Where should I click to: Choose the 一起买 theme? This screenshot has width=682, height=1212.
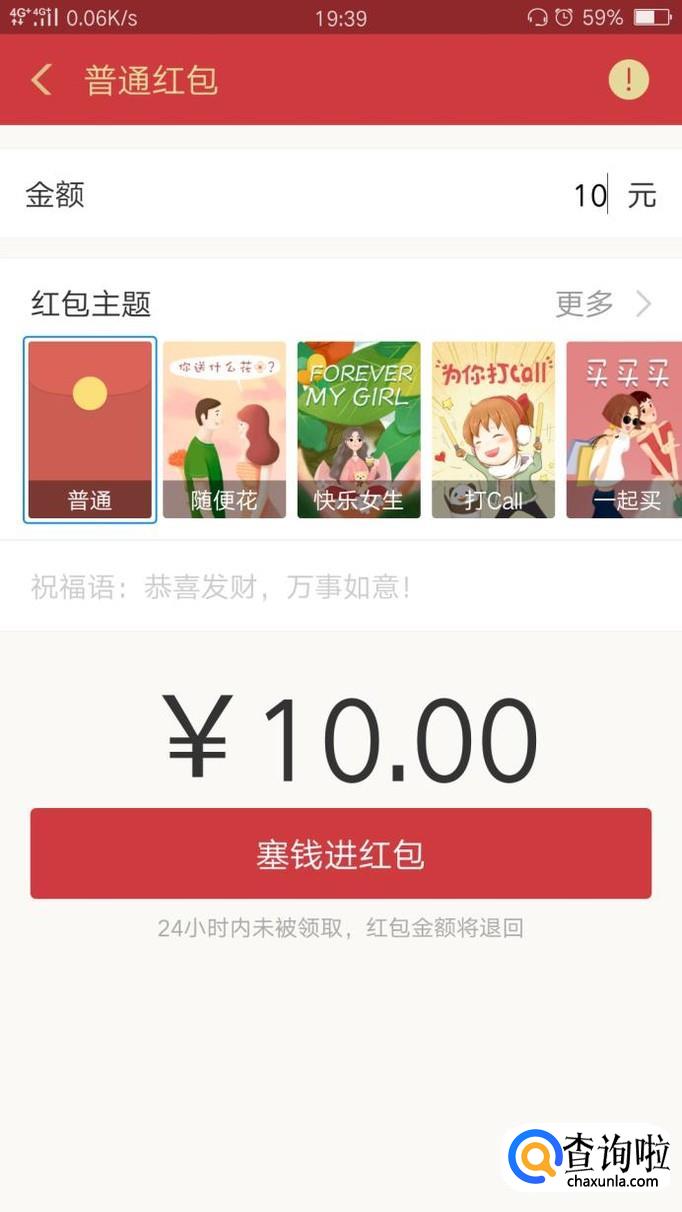pyautogui.click(x=624, y=430)
